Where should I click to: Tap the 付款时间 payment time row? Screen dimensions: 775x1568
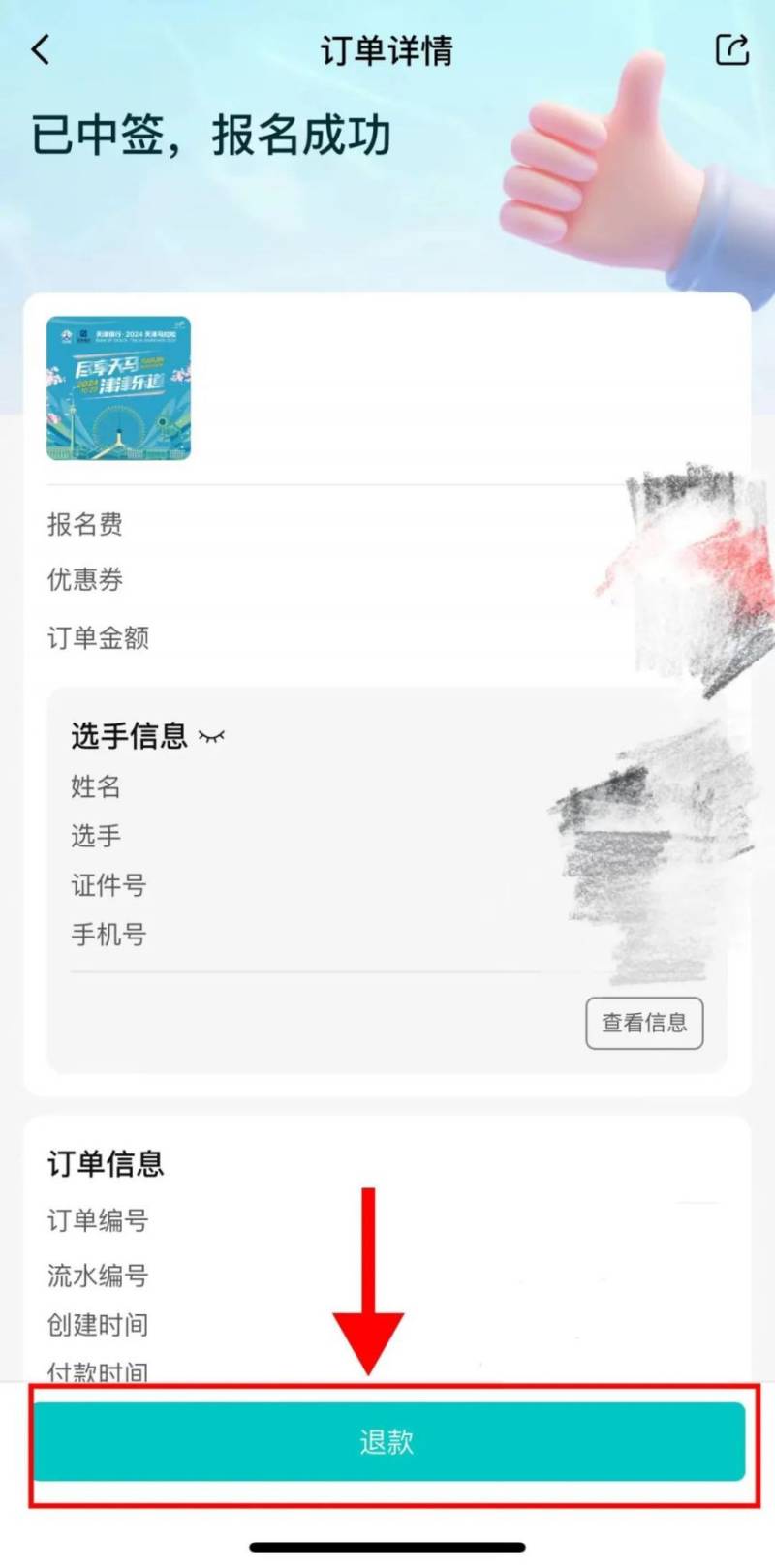[98, 1370]
